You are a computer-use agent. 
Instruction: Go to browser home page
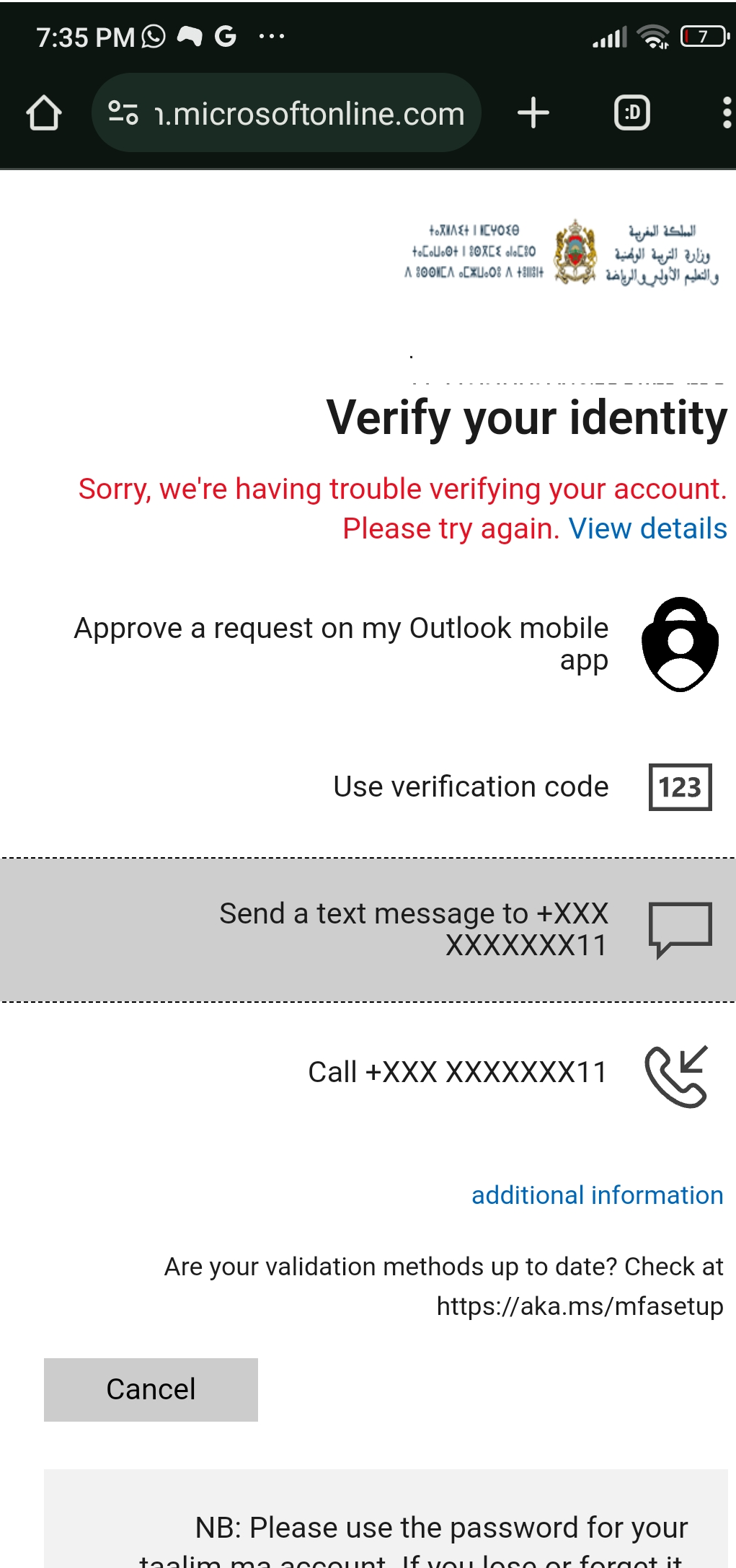(x=44, y=113)
